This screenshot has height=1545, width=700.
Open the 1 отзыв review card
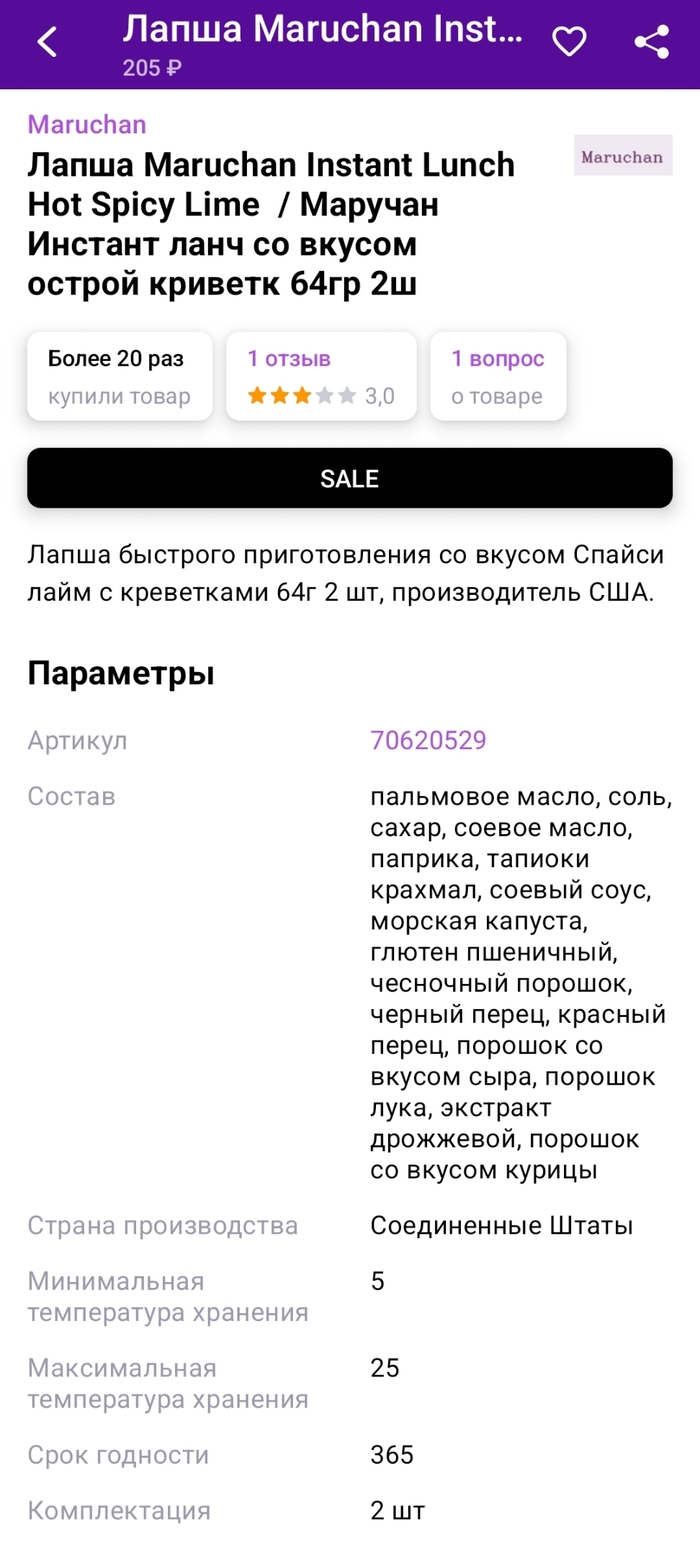(321, 376)
